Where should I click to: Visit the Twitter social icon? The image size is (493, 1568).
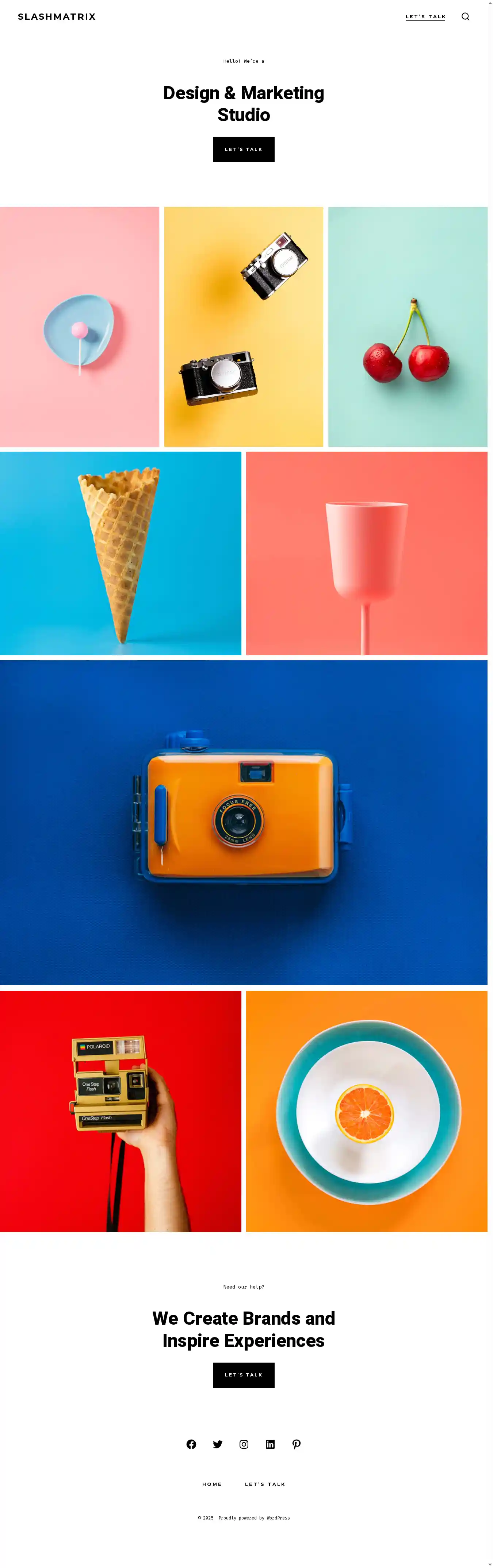[218, 1444]
